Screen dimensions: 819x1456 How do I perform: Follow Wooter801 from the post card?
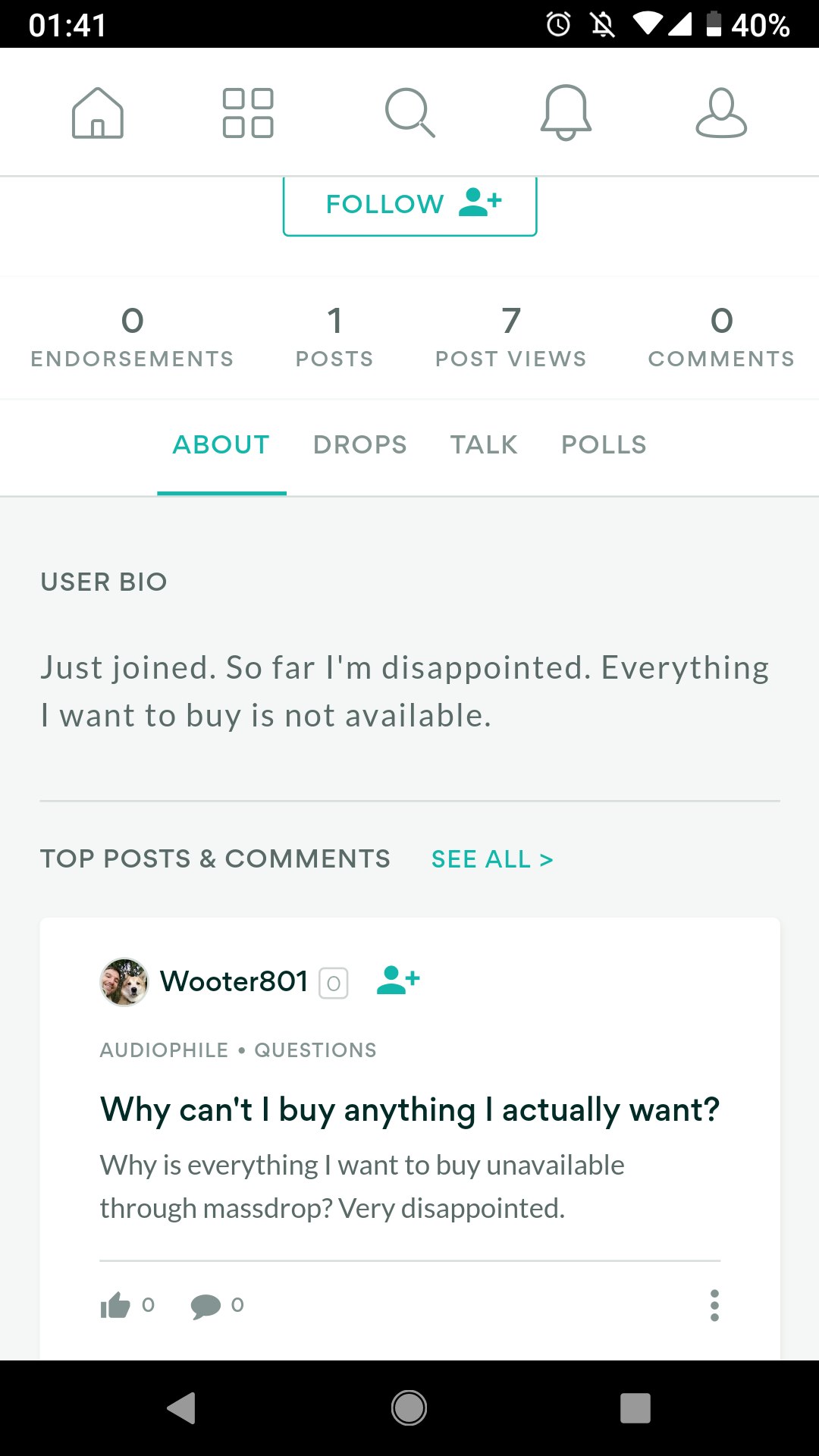pos(398,980)
